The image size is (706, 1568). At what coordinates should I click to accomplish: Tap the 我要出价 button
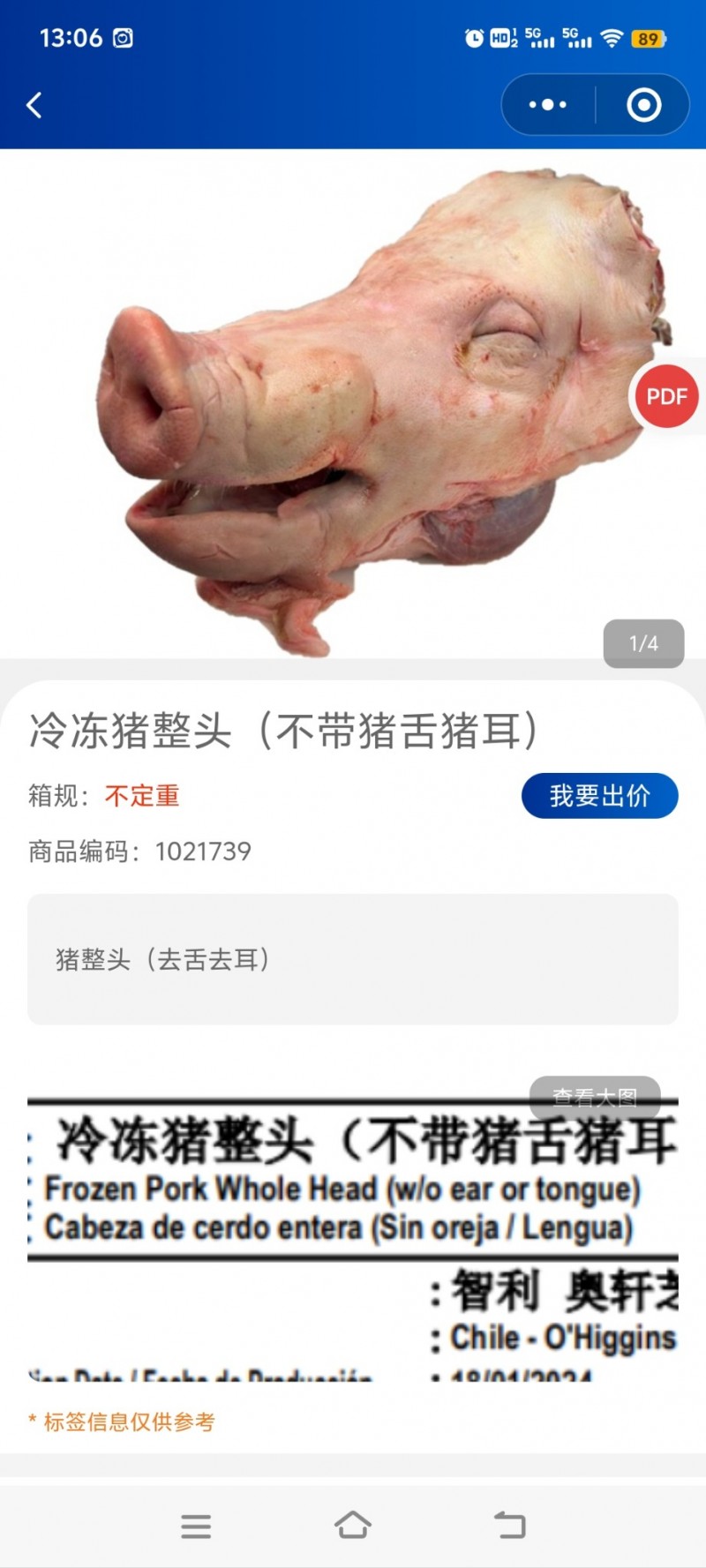click(x=599, y=796)
